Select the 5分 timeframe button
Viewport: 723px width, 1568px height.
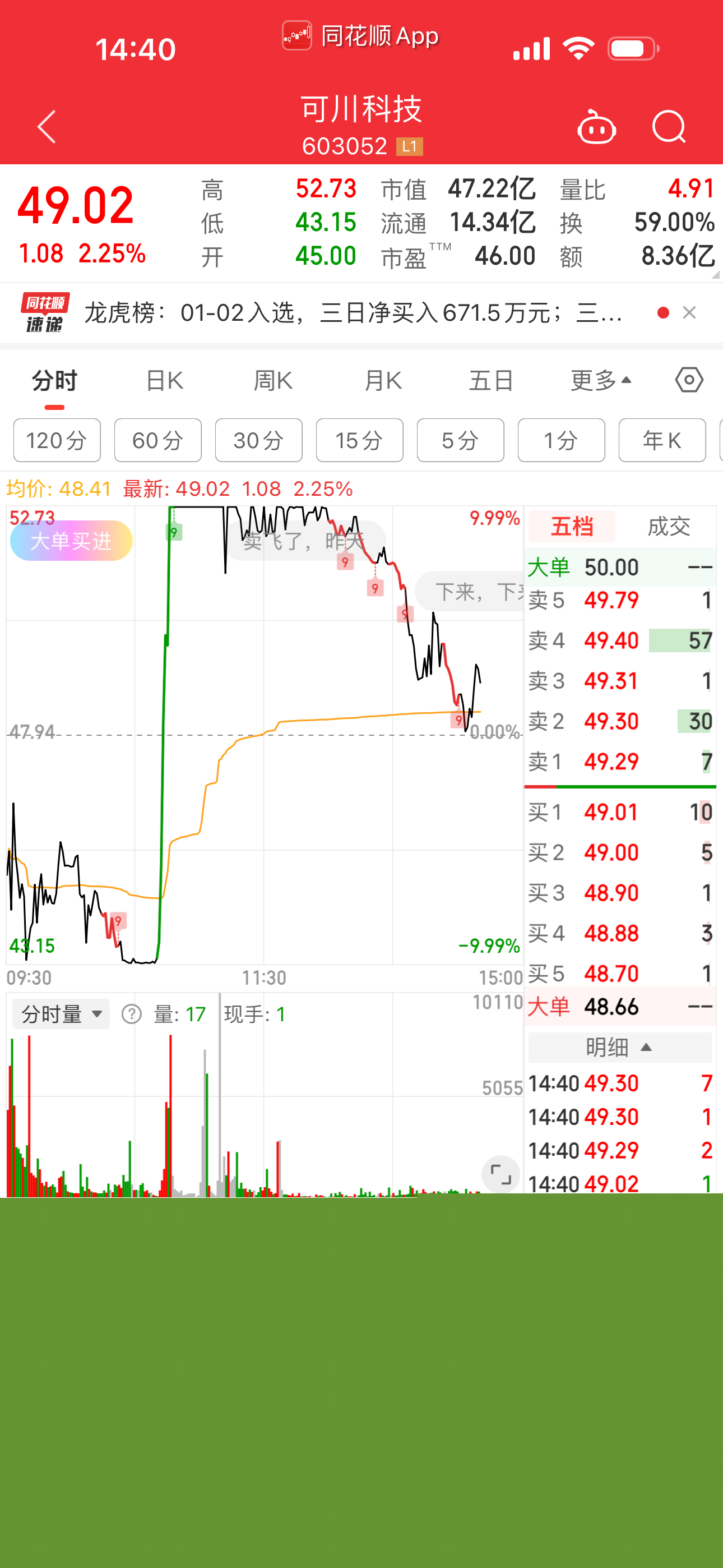point(460,440)
